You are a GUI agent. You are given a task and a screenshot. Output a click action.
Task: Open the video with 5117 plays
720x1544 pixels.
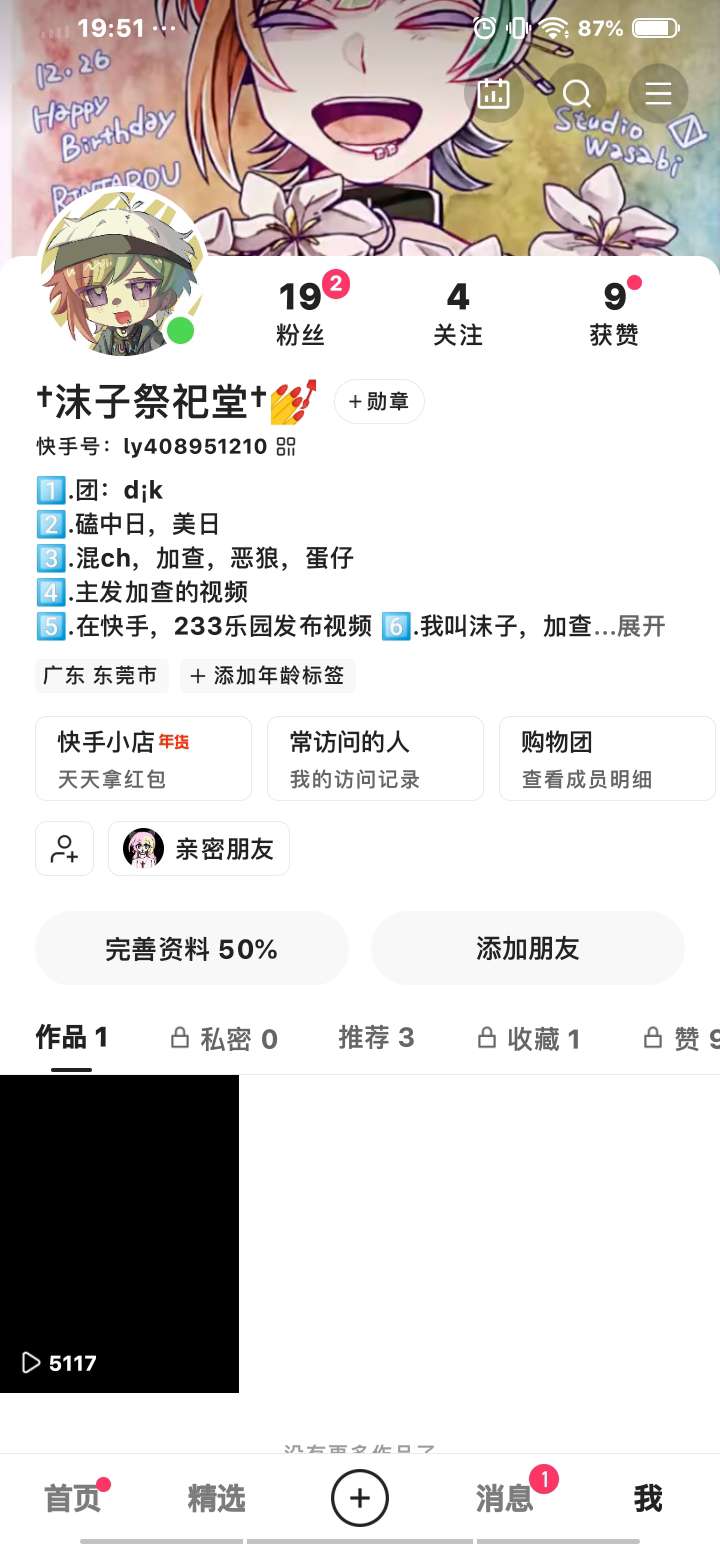119,1233
